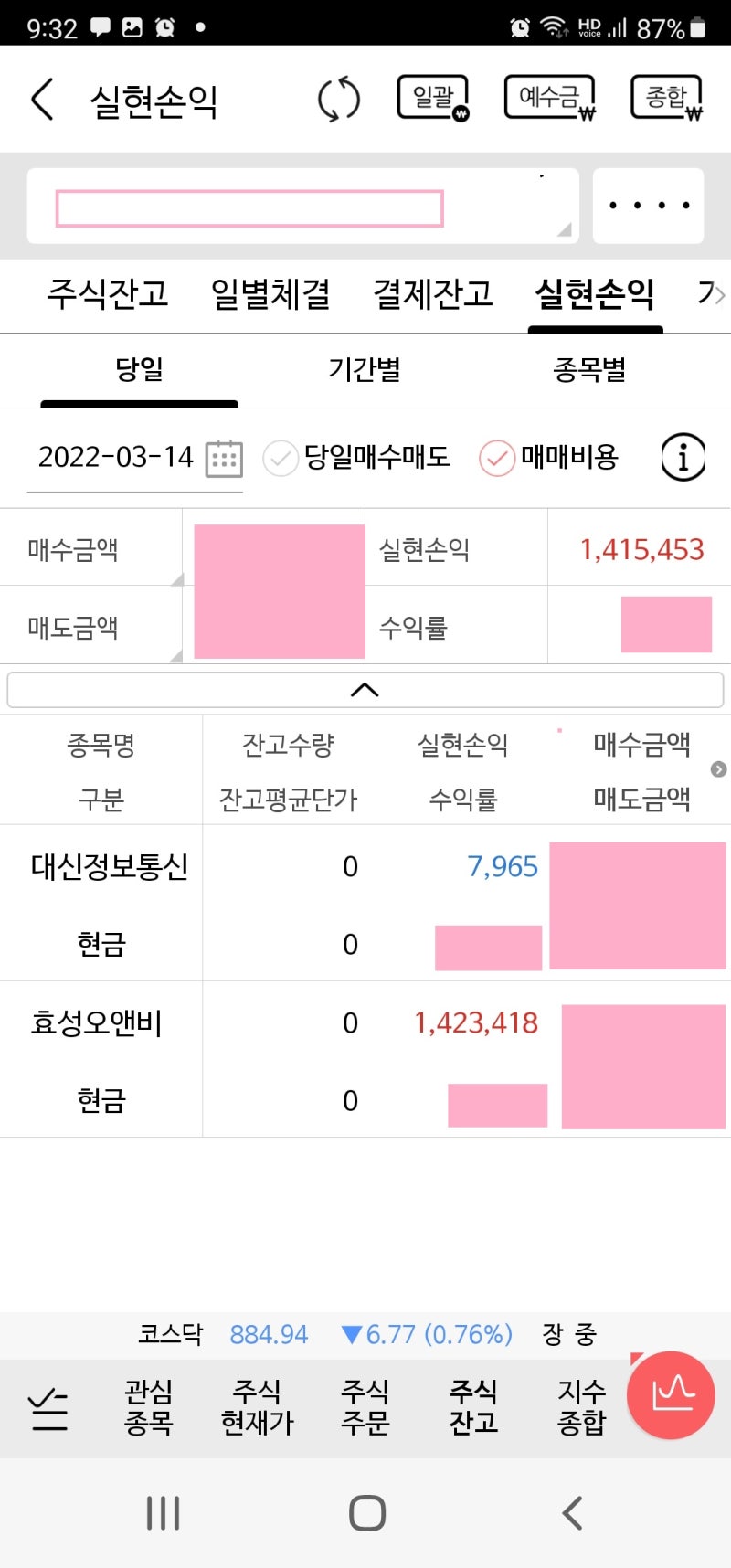Viewport: 731px width, 1568px height.
Task: Open the 종목별 tab
Action: tap(589, 369)
